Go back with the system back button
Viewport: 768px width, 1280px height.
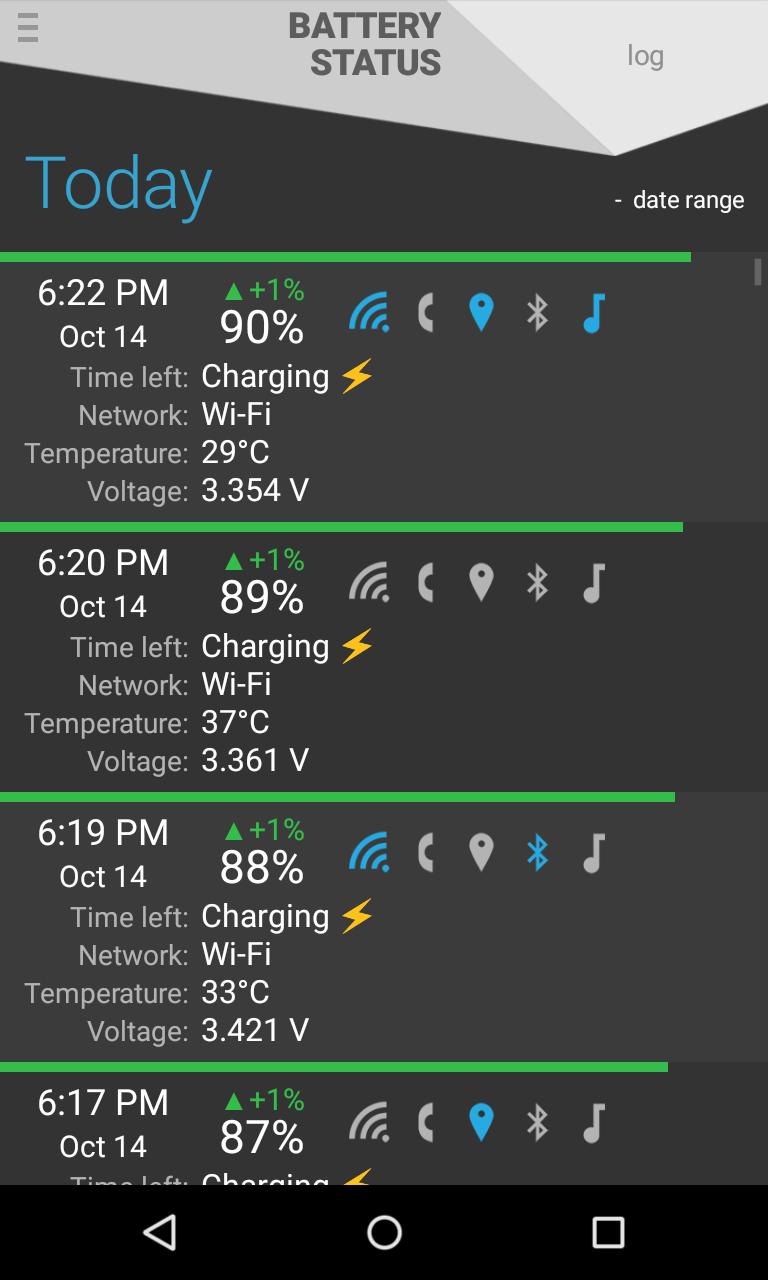(160, 1232)
